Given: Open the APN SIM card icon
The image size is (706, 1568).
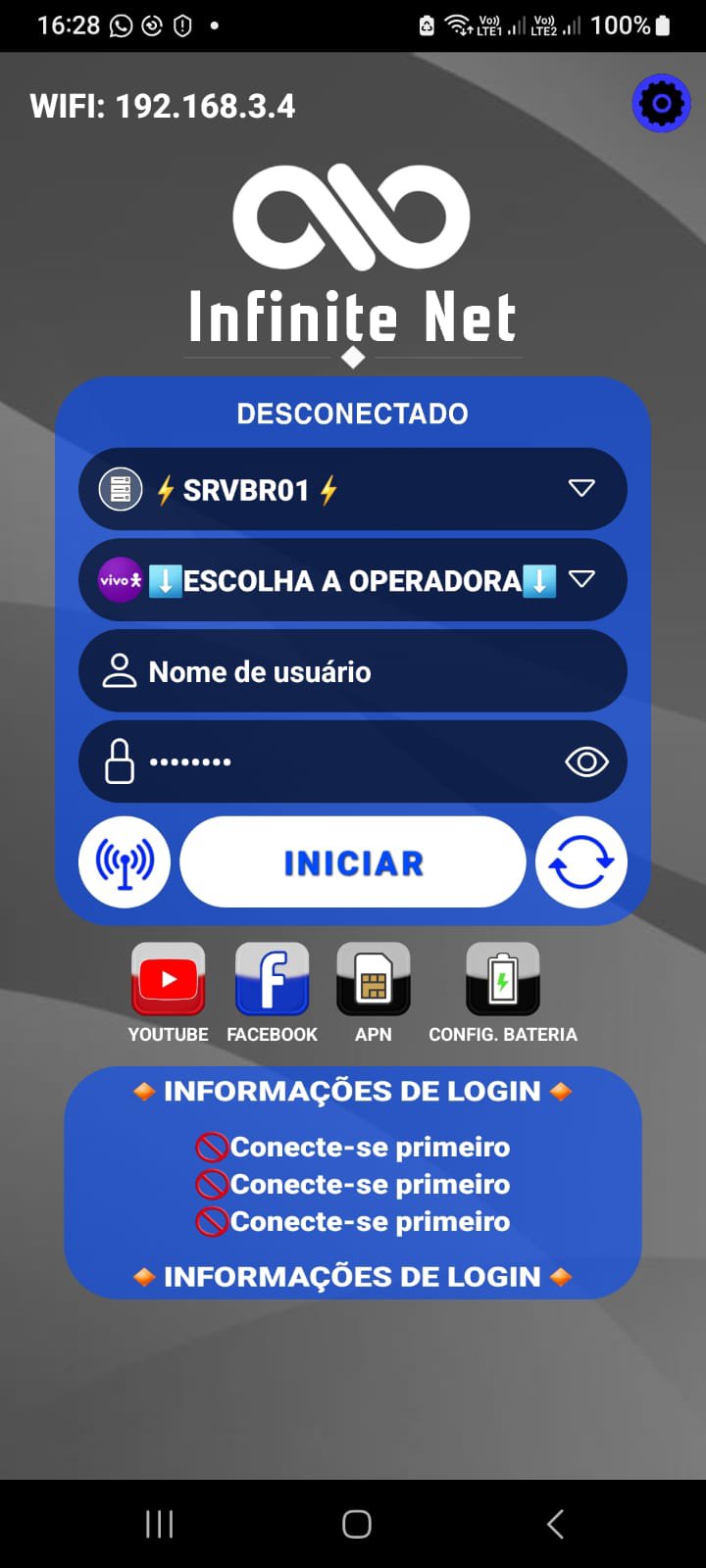Looking at the screenshot, I should click(373, 977).
